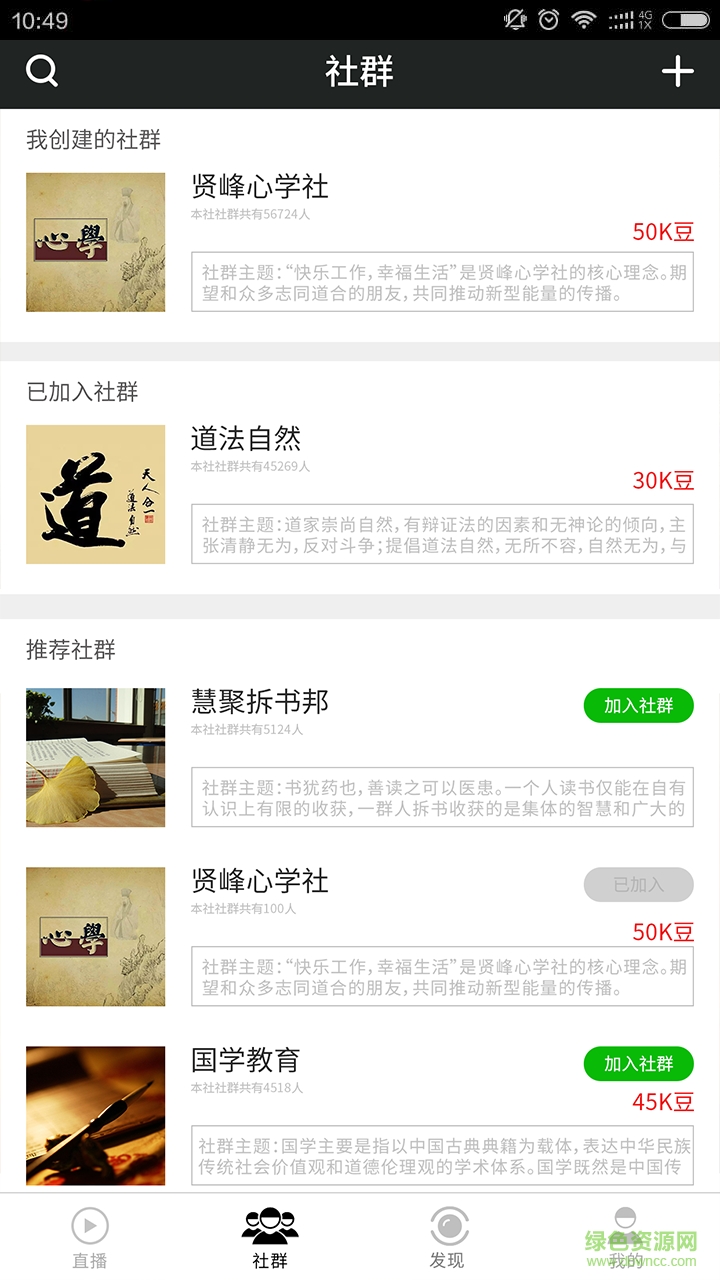Join 慧聚拆书邦 community
720x1280 pixels.
click(x=638, y=706)
